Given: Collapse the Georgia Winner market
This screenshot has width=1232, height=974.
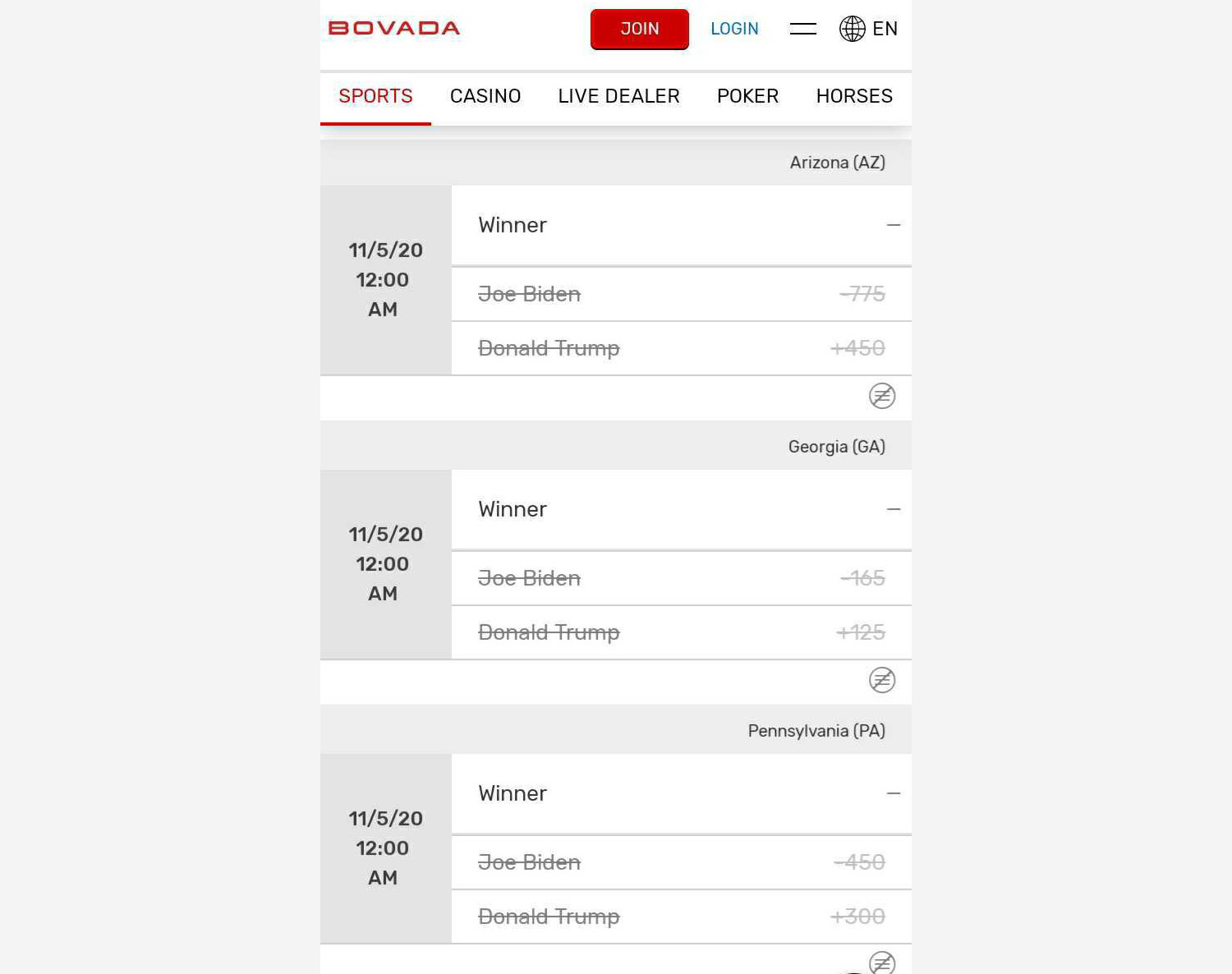Looking at the screenshot, I should (894, 509).
